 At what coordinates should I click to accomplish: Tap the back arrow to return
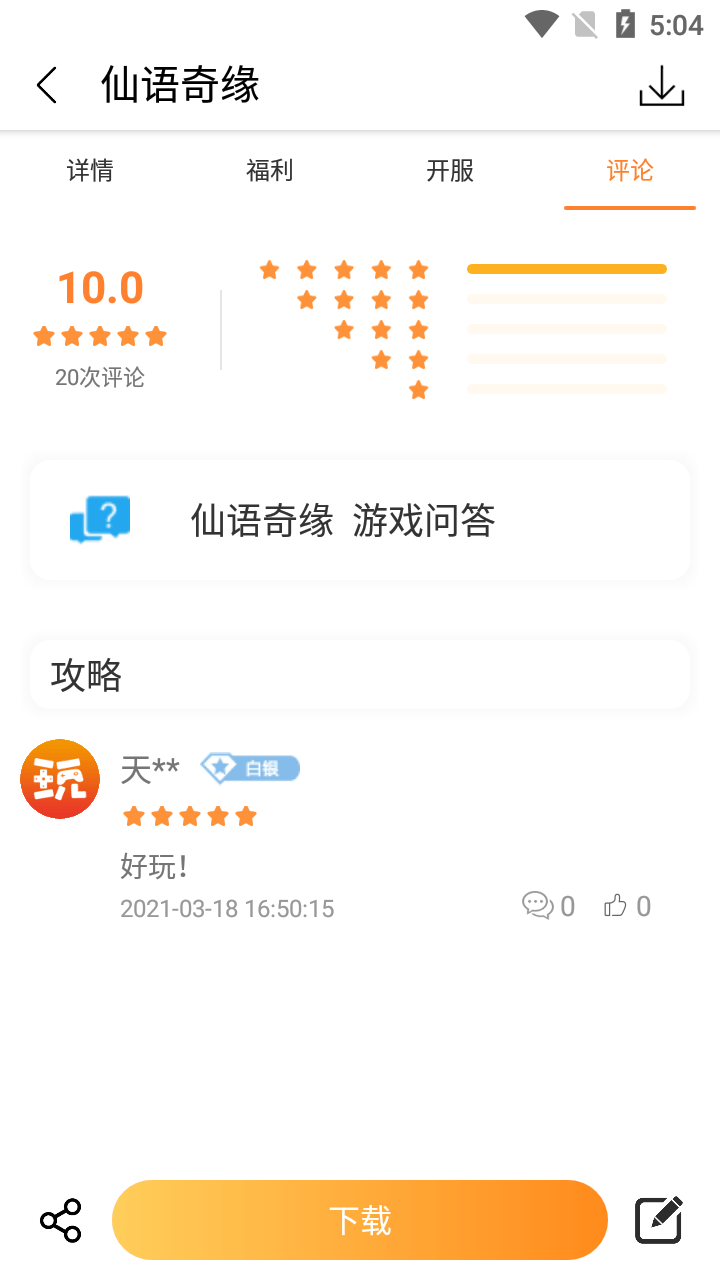pos(46,85)
